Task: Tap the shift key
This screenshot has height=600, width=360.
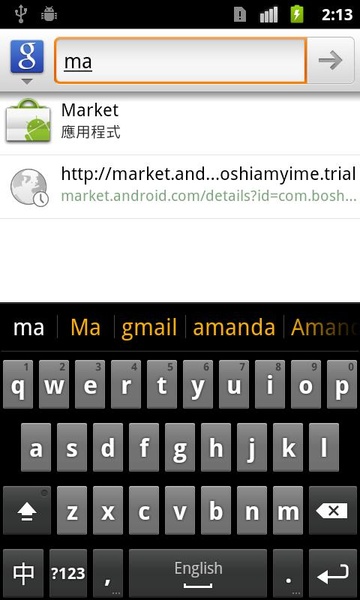Action: tap(27, 511)
